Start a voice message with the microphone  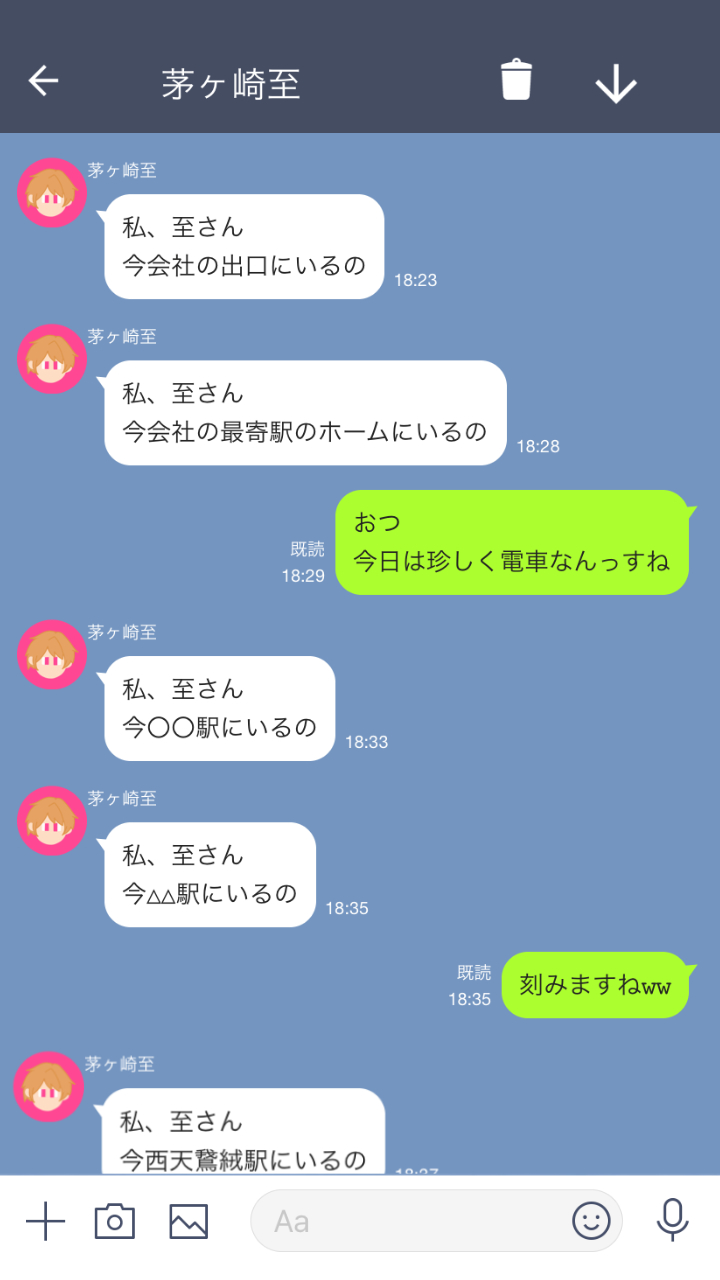[x=672, y=1220]
